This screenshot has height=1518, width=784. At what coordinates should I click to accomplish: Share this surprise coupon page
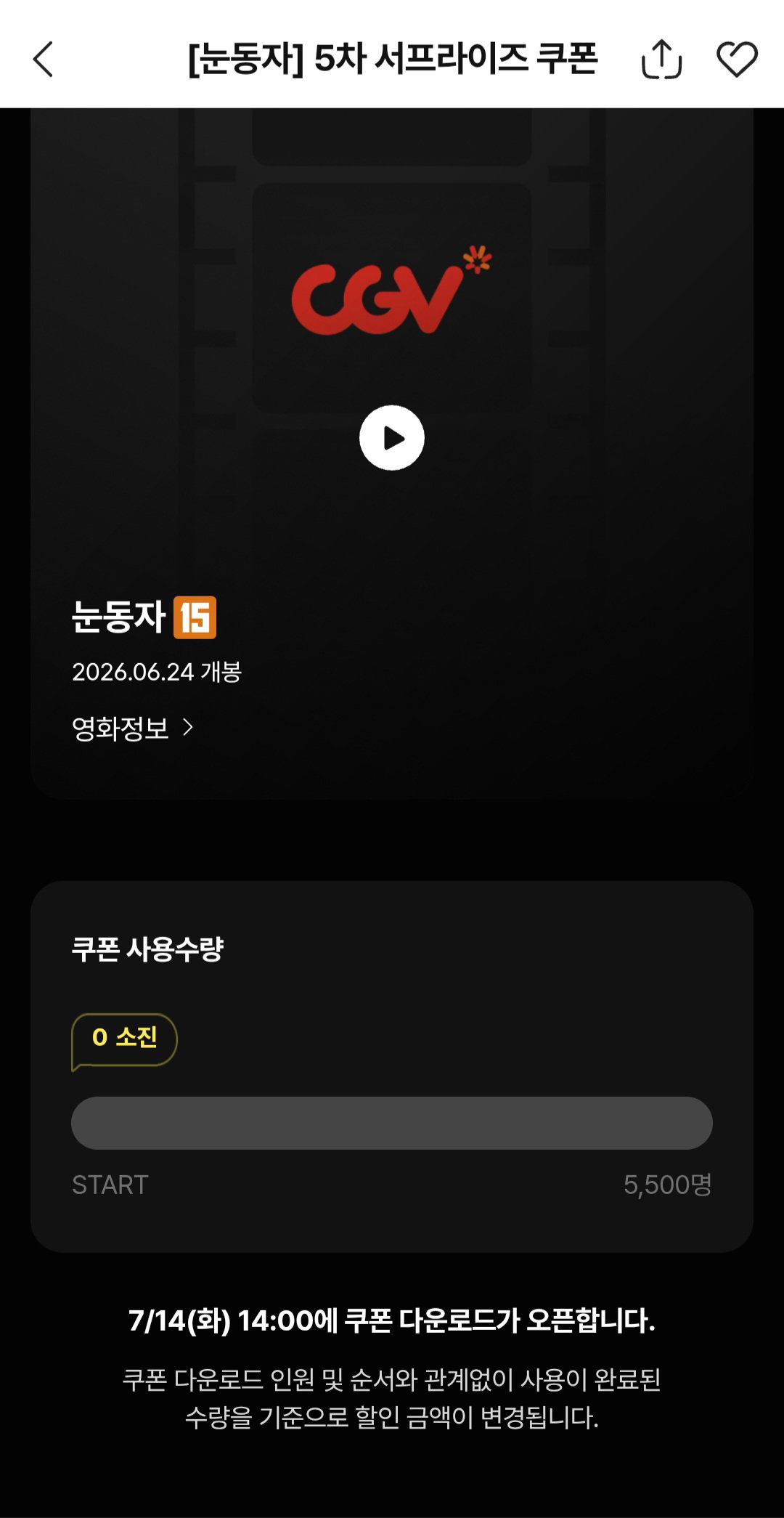[x=661, y=59]
